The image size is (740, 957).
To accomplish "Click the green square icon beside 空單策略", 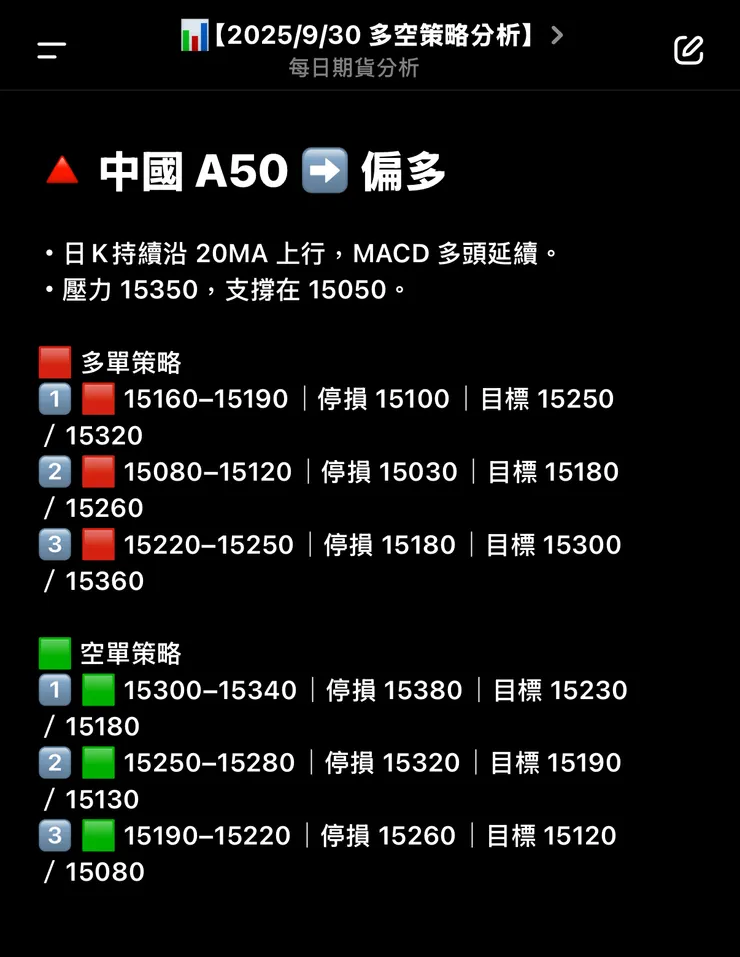I will (54, 652).
